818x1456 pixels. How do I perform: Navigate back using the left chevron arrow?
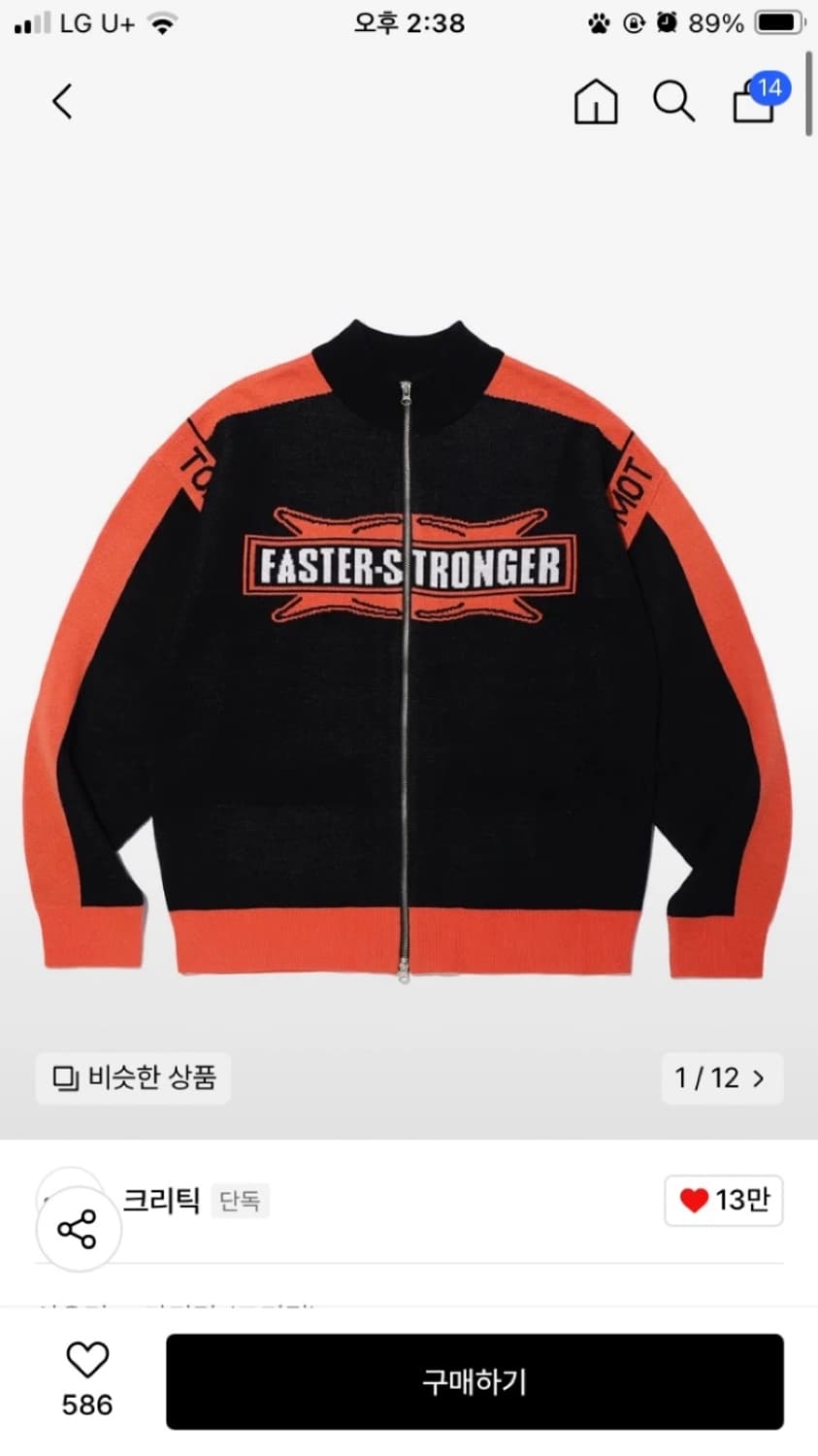click(x=62, y=101)
